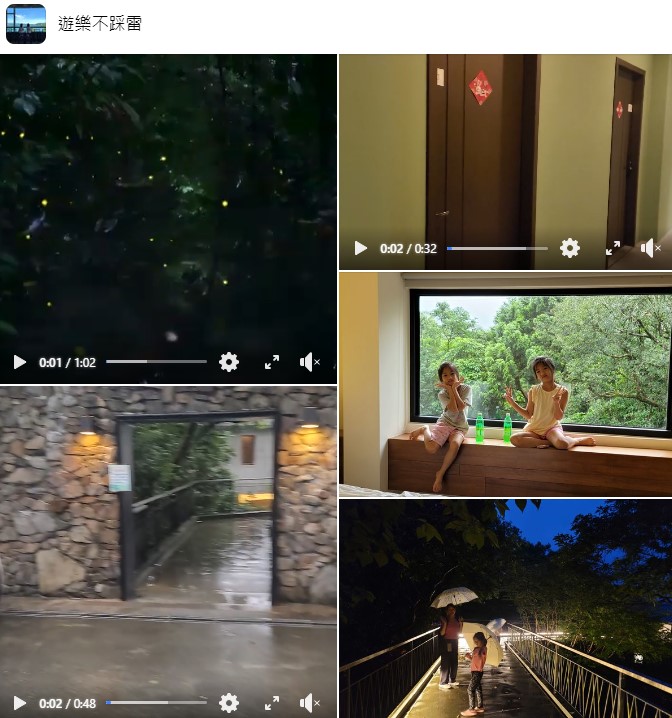Screen dimensions: 672x718
Task: Open settings gear on the hallway video
Action: click(570, 248)
